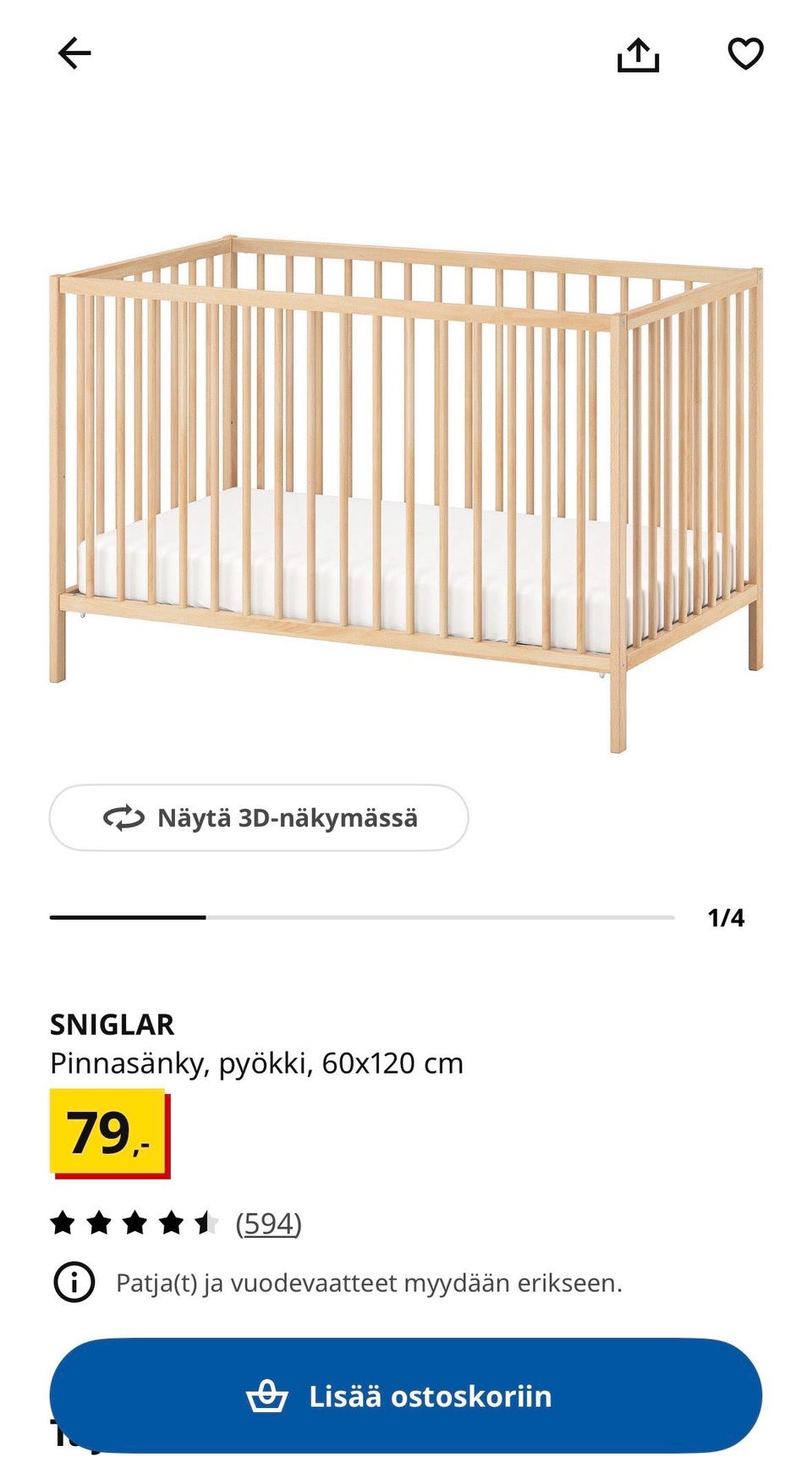The width and height of the screenshot is (812, 1468).
Task: Click the 1/4 image counter label
Action: coord(727,915)
